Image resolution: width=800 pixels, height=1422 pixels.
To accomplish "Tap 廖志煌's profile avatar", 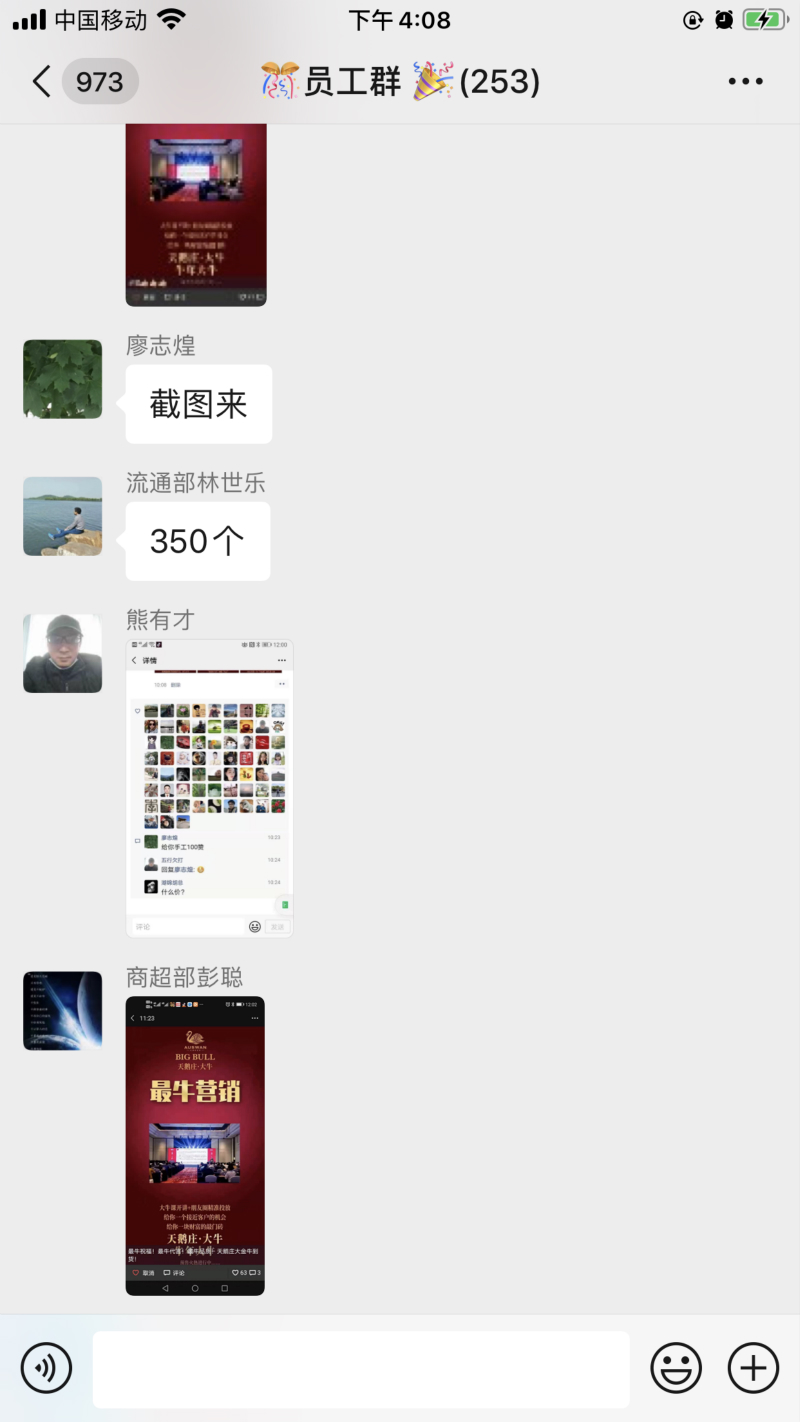I will point(62,380).
